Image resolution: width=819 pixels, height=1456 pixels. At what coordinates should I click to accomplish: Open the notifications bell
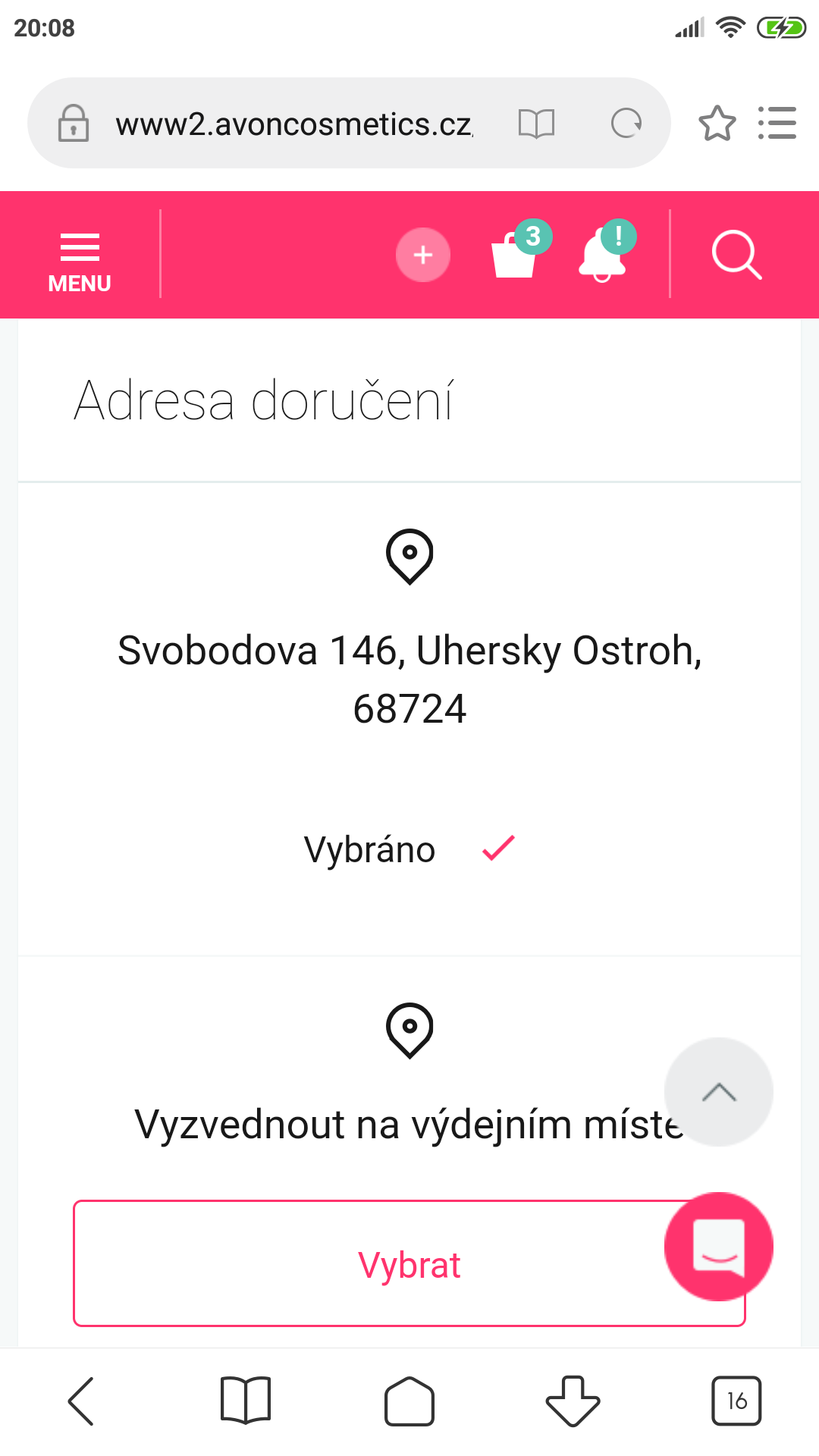pyautogui.click(x=607, y=251)
